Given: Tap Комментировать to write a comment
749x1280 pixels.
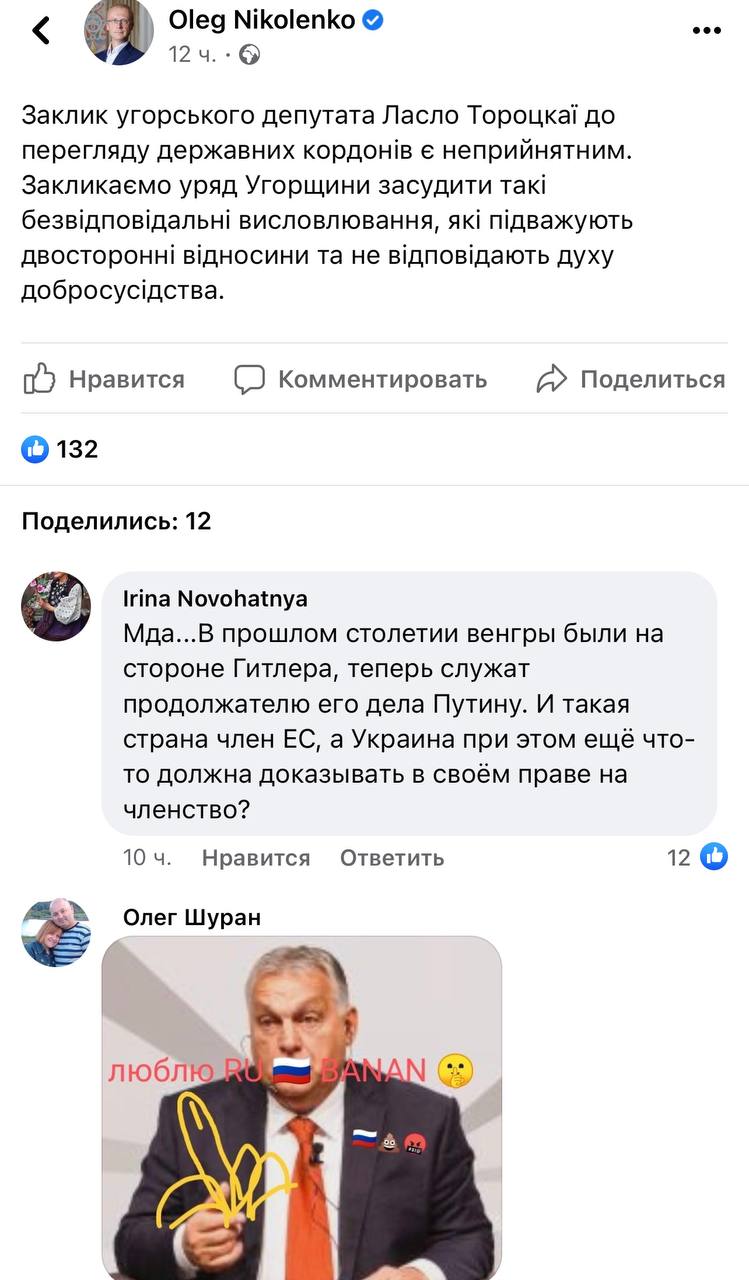Looking at the screenshot, I should tap(361, 380).
